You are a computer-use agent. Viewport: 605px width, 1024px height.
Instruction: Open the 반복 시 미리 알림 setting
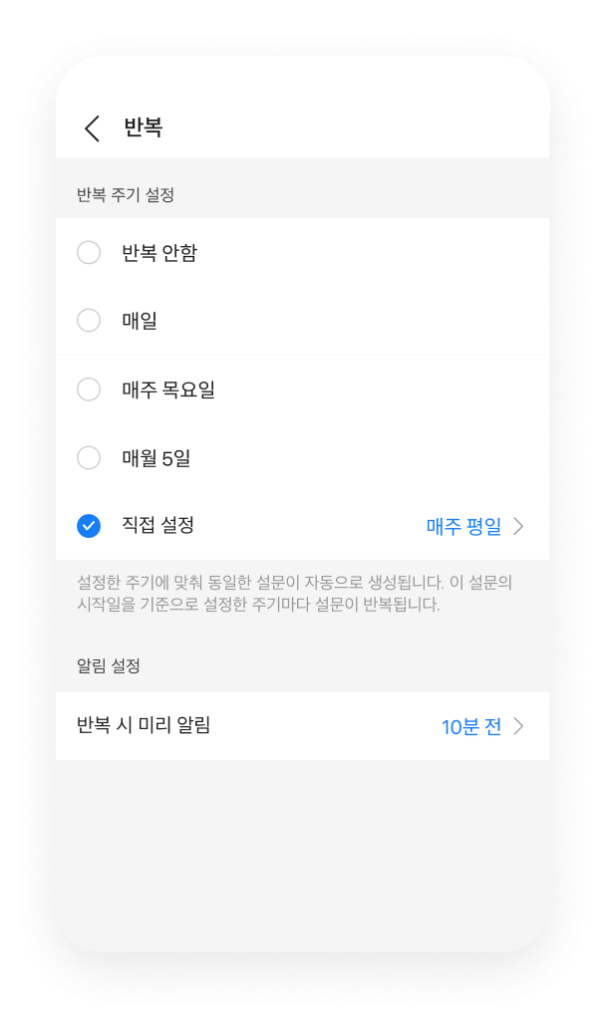coord(302,726)
